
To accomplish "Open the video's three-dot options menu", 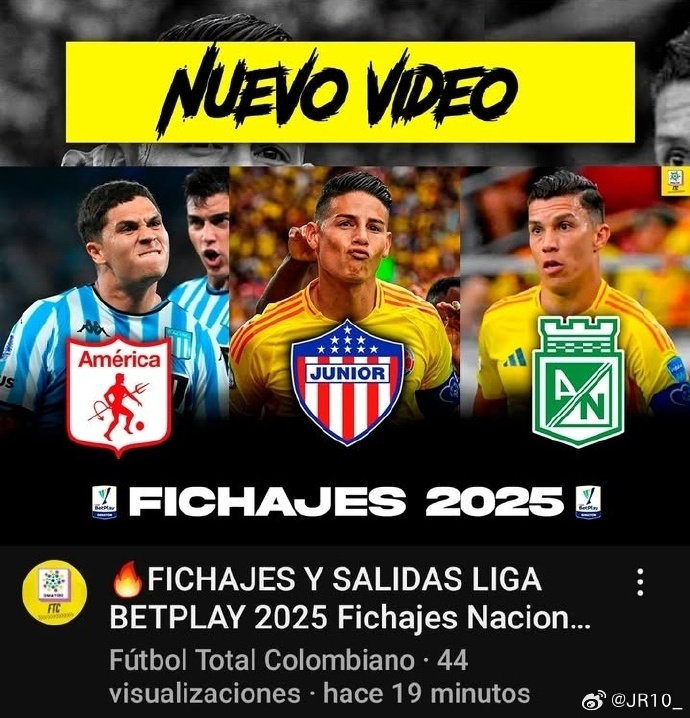I will pos(640,583).
